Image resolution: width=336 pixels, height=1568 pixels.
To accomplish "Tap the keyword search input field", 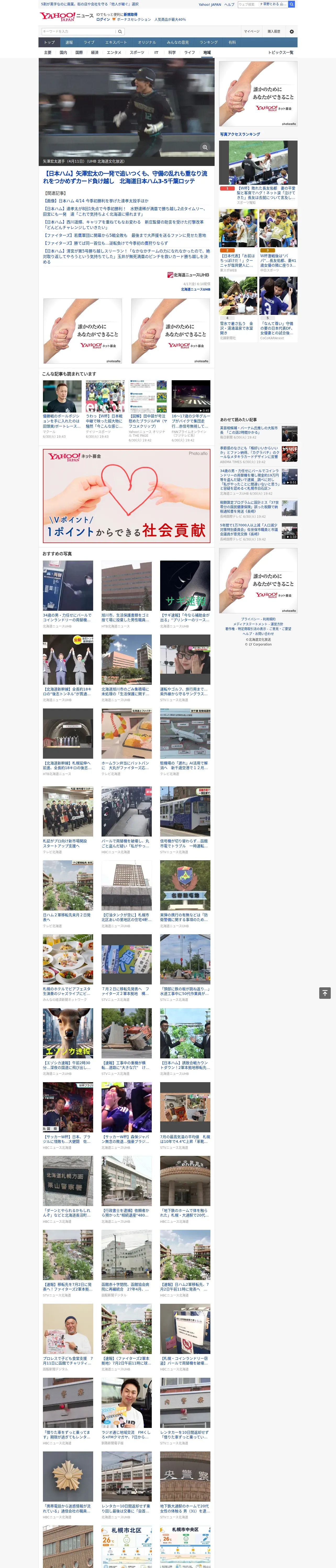I will click(x=78, y=31).
